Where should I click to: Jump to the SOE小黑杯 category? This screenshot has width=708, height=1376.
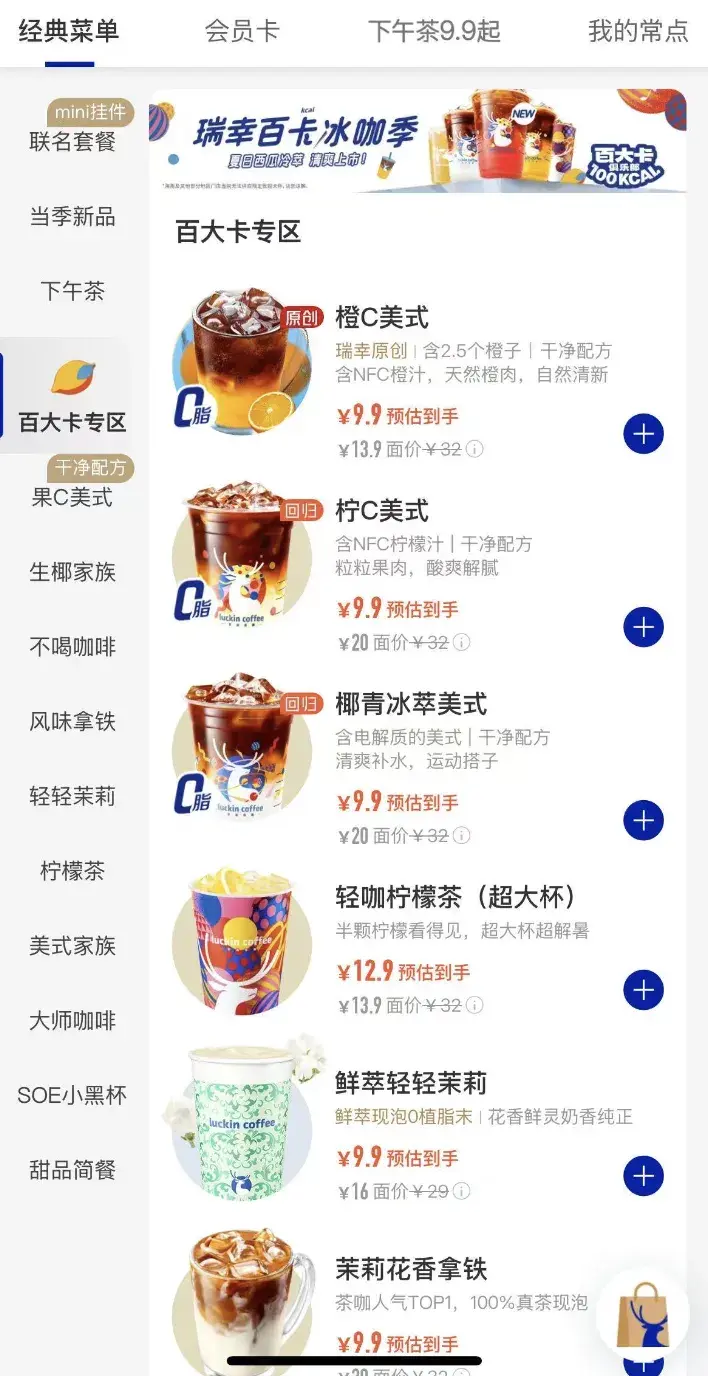click(x=72, y=1095)
